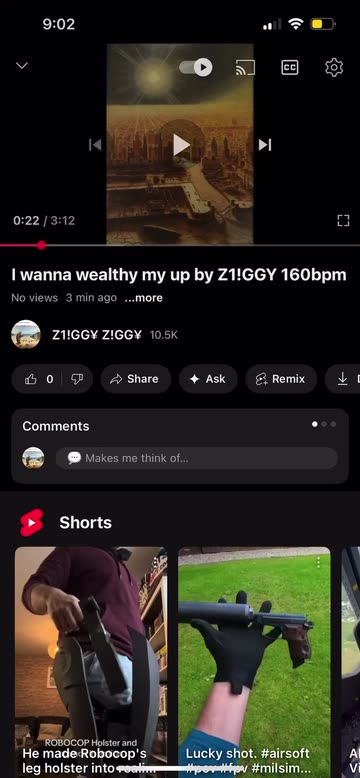
Task: Open the Lucky shot airsoft Short
Action: 254,662
